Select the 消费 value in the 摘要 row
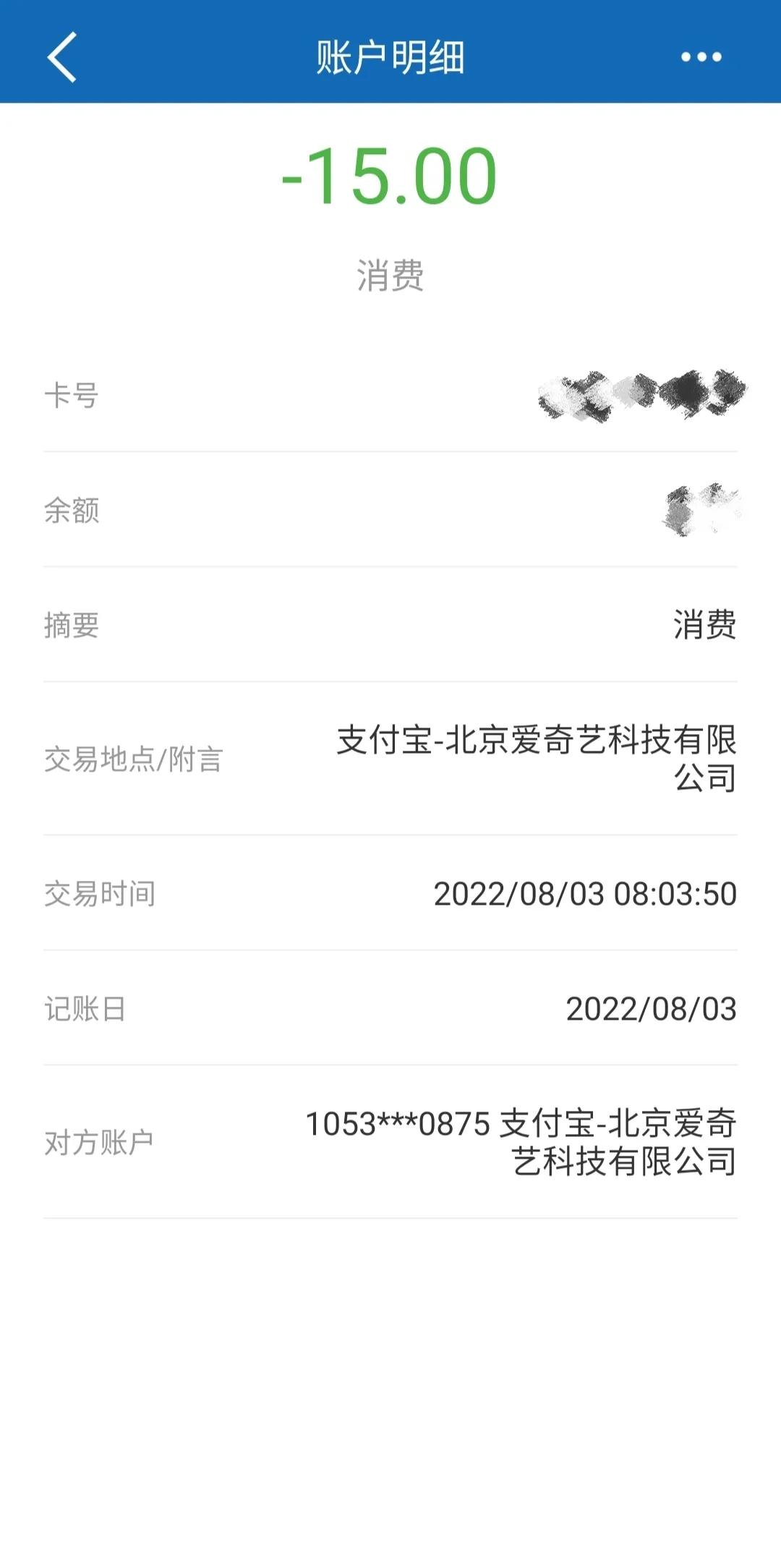Viewport: 781px width, 1568px height. click(705, 628)
